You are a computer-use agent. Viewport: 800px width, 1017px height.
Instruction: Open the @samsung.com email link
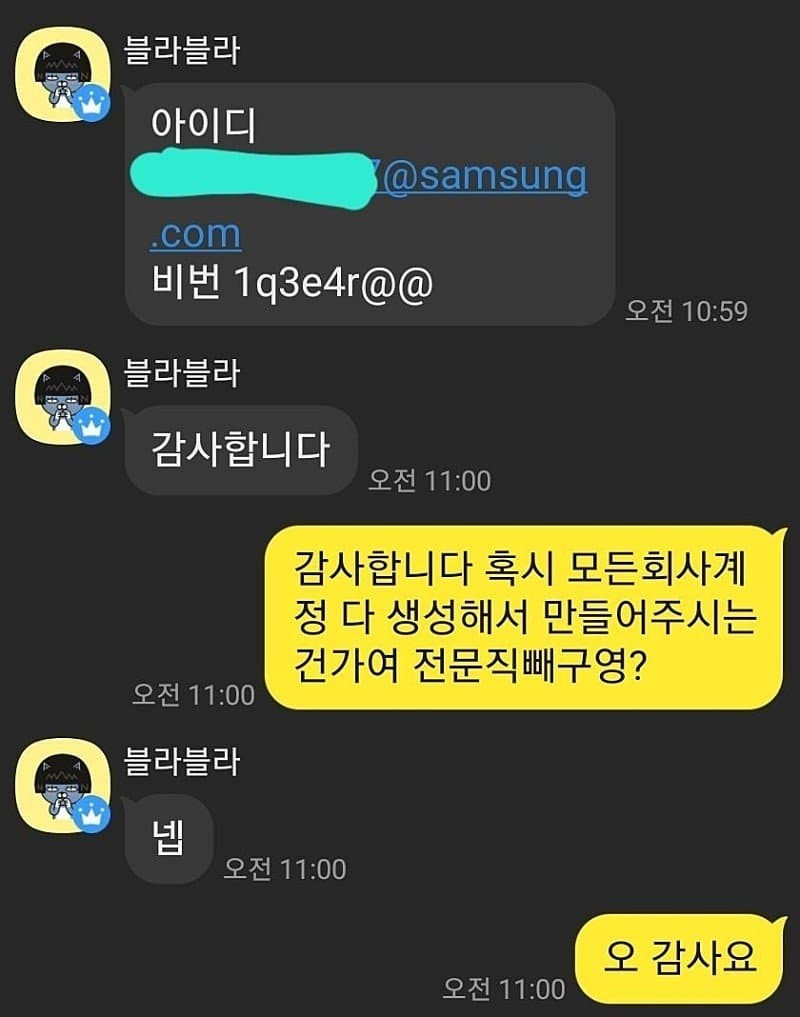click(x=486, y=177)
